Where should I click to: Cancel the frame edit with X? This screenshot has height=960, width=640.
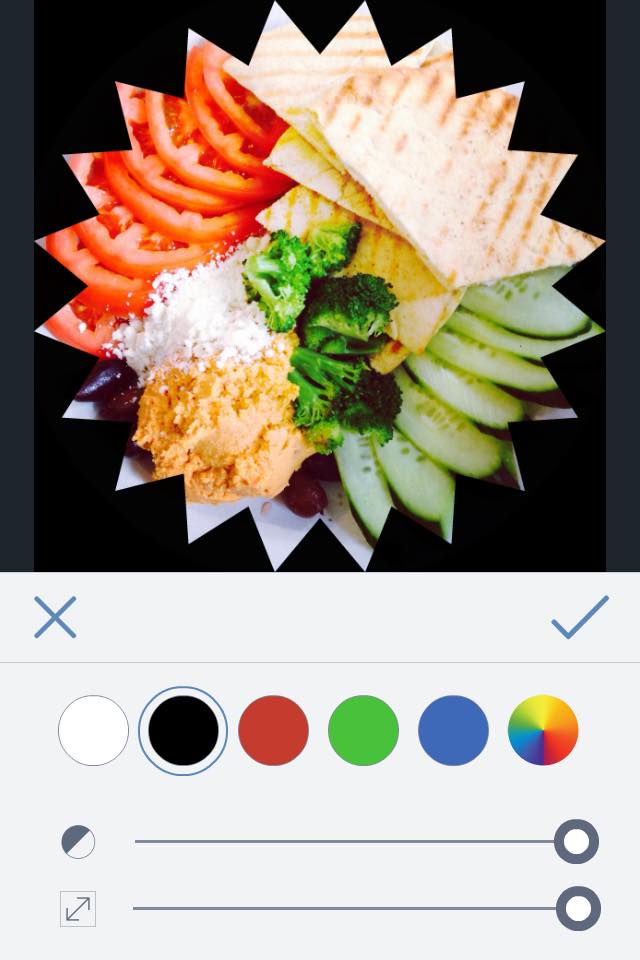(55, 617)
